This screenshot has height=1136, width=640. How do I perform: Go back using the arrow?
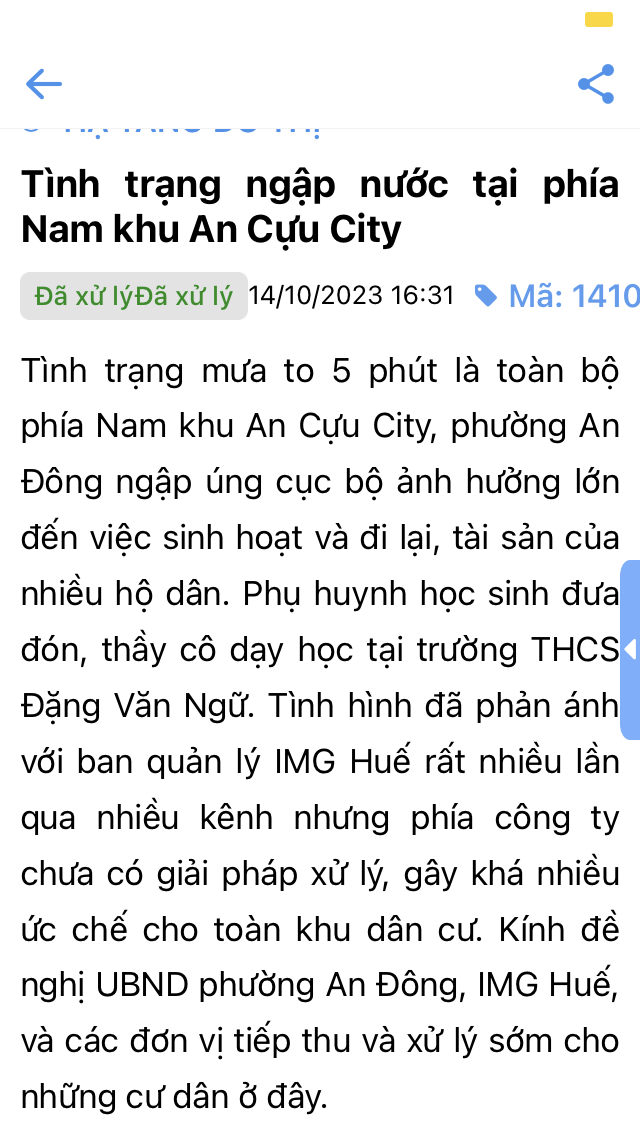pyautogui.click(x=44, y=84)
